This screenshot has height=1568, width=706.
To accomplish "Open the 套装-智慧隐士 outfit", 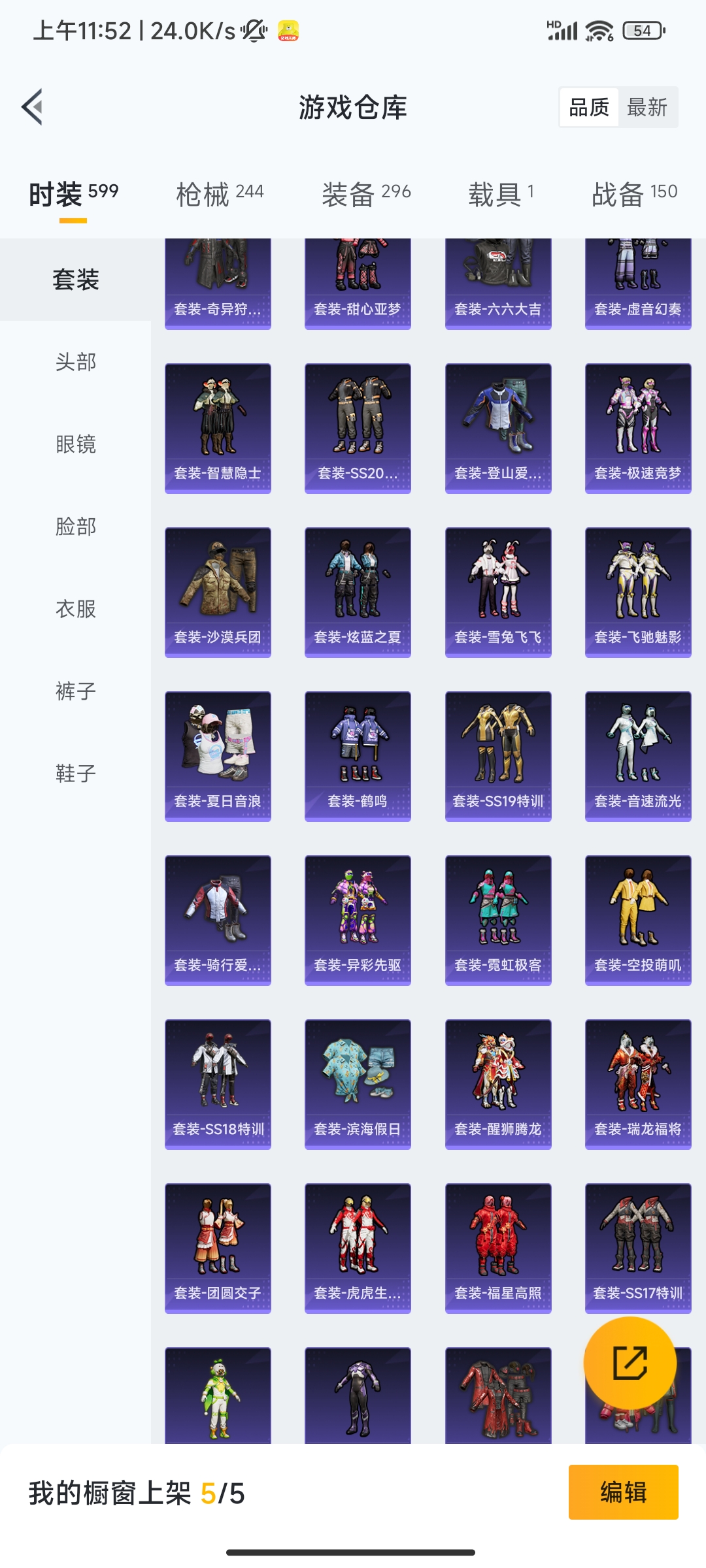I will tap(218, 428).
